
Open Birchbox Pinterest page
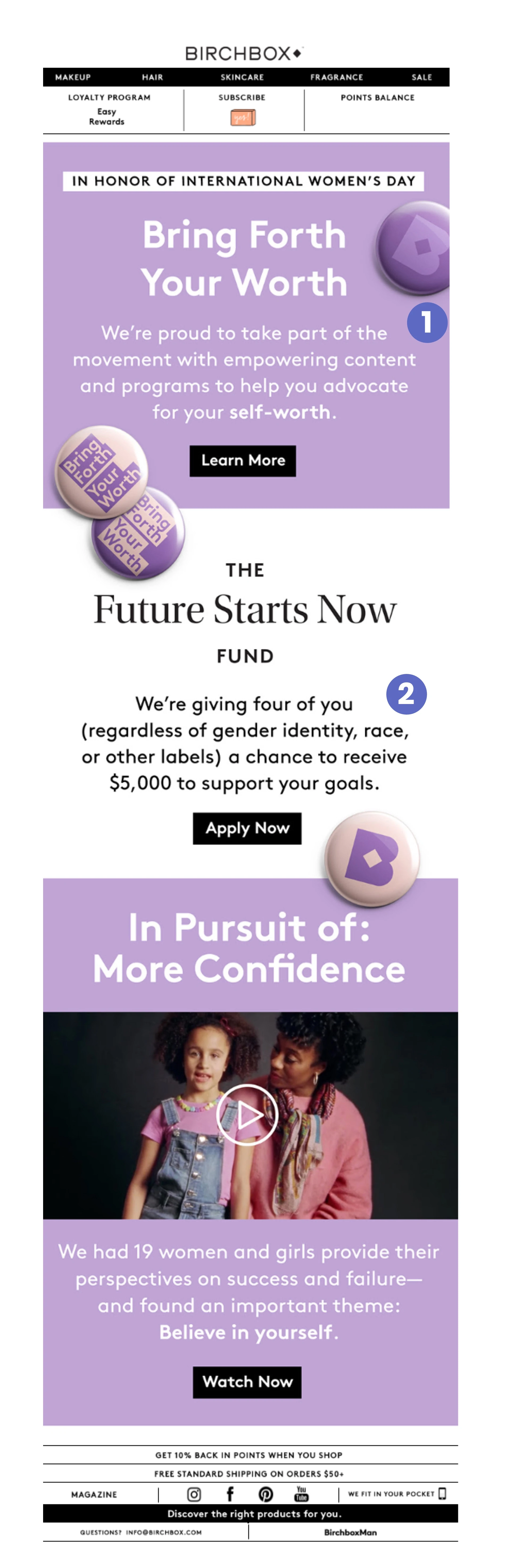266,1494
